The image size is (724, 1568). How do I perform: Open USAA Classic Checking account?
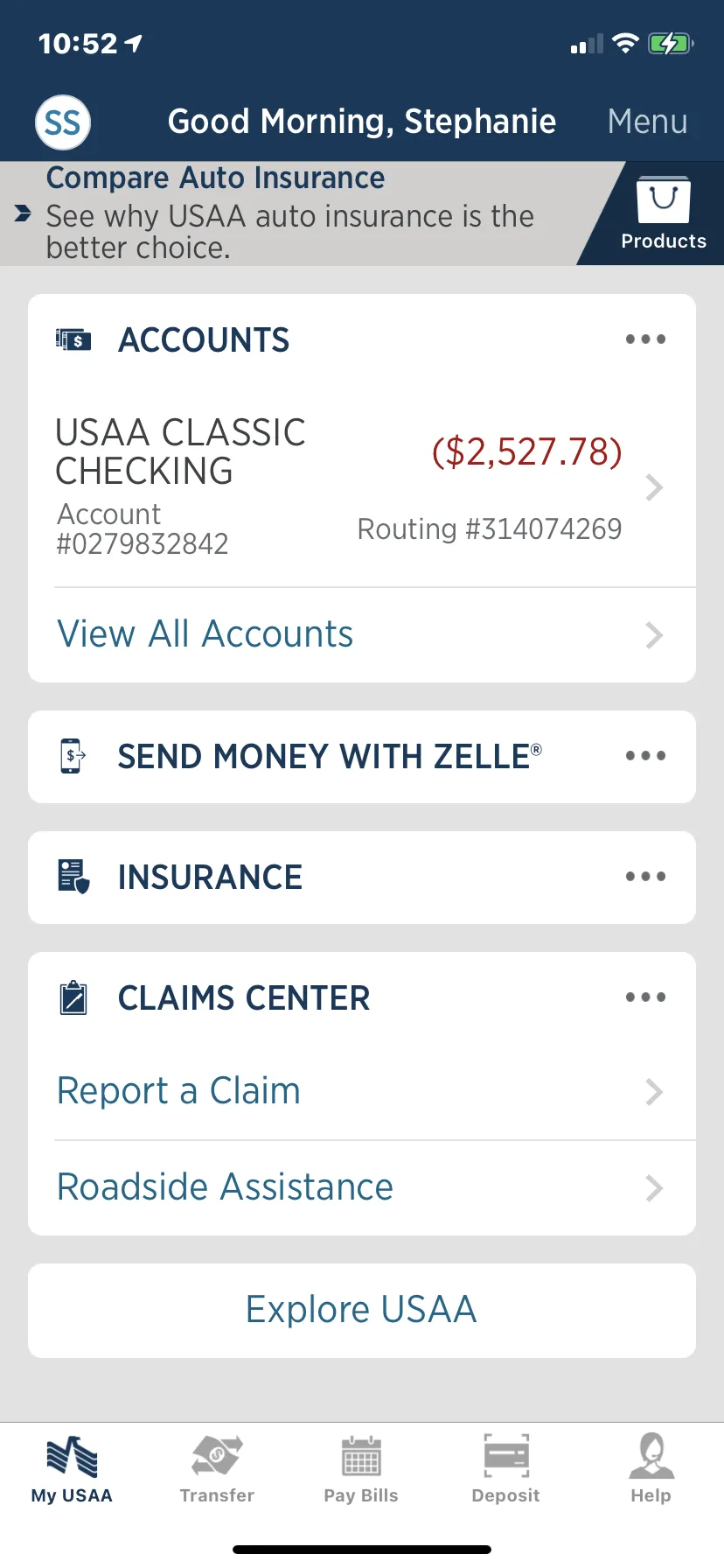click(x=362, y=486)
